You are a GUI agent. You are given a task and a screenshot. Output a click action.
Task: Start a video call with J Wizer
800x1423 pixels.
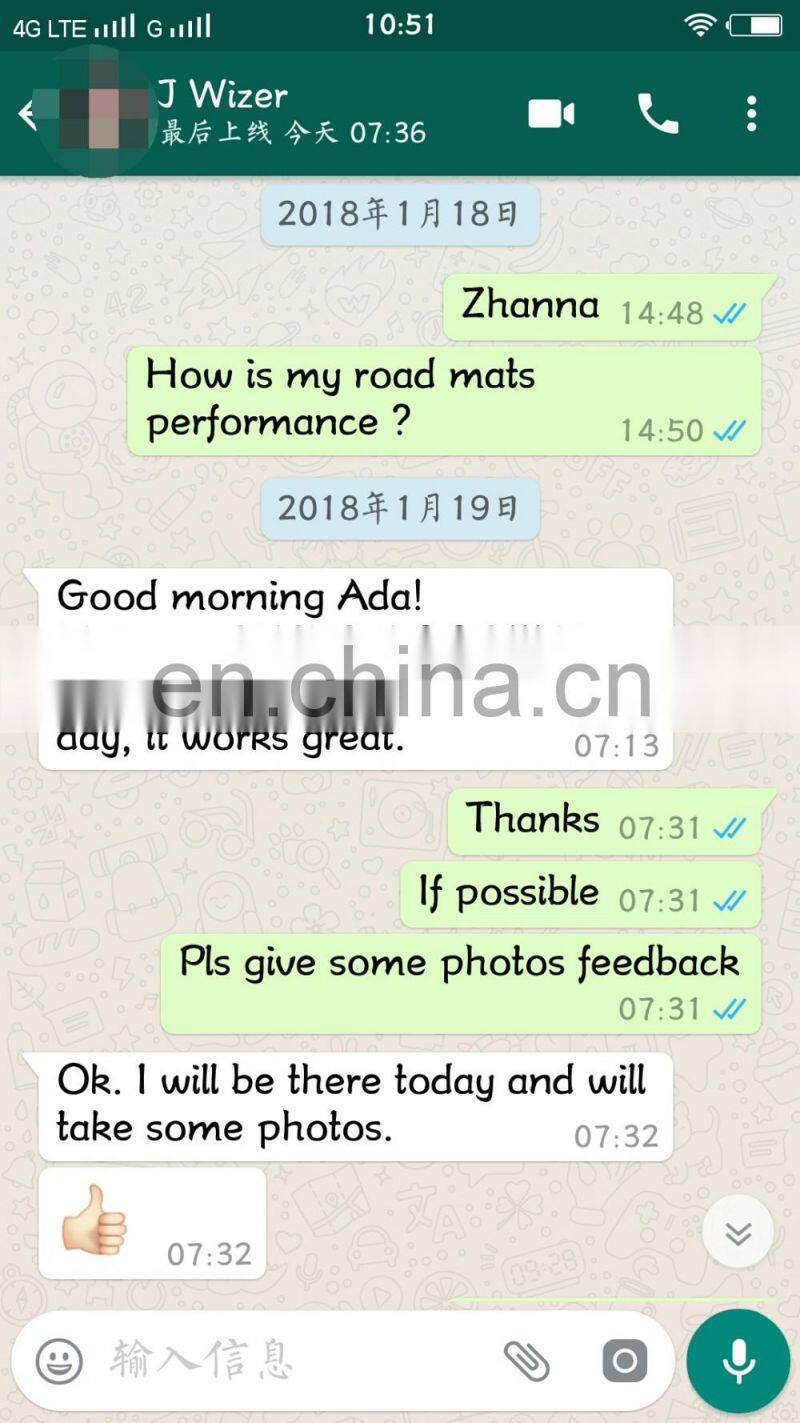coord(551,114)
